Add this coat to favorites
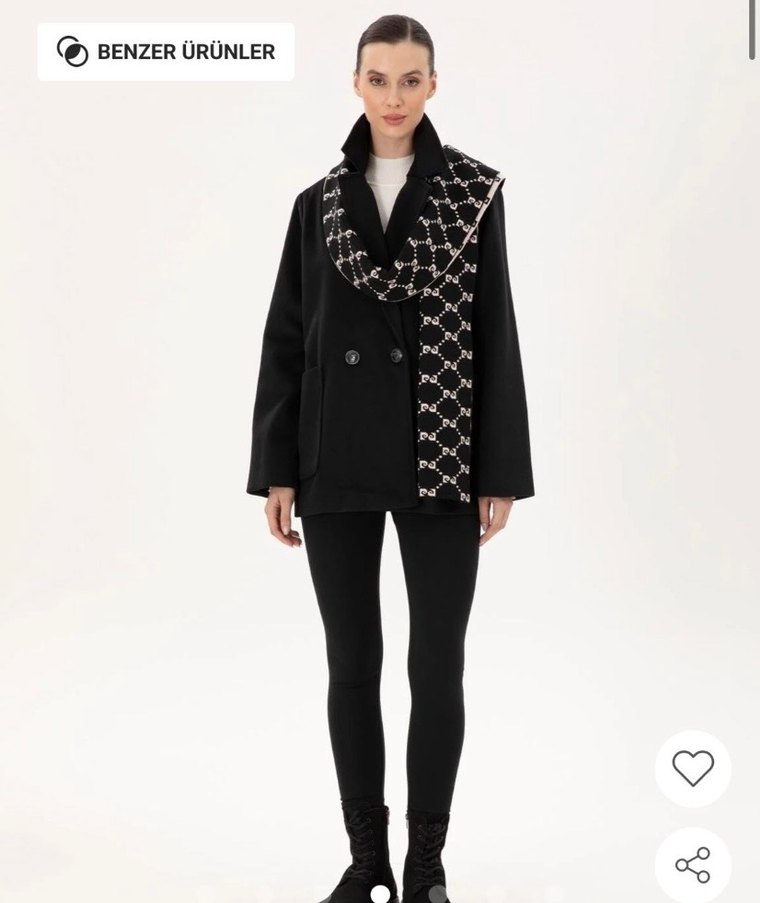The image size is (760, 903). pyautogui.click(x=692, y=768)
